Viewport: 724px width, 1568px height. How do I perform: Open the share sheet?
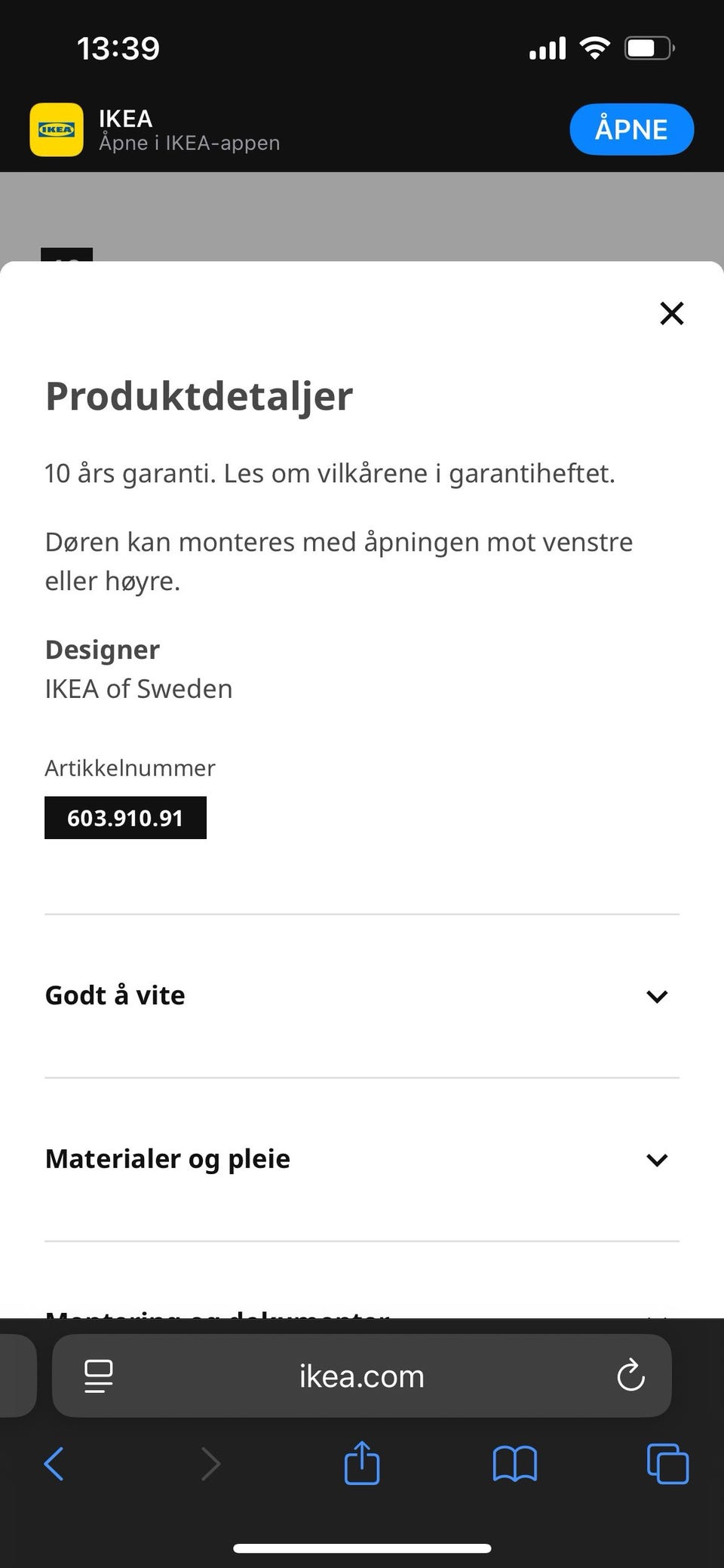click(x=362, y=1465)
